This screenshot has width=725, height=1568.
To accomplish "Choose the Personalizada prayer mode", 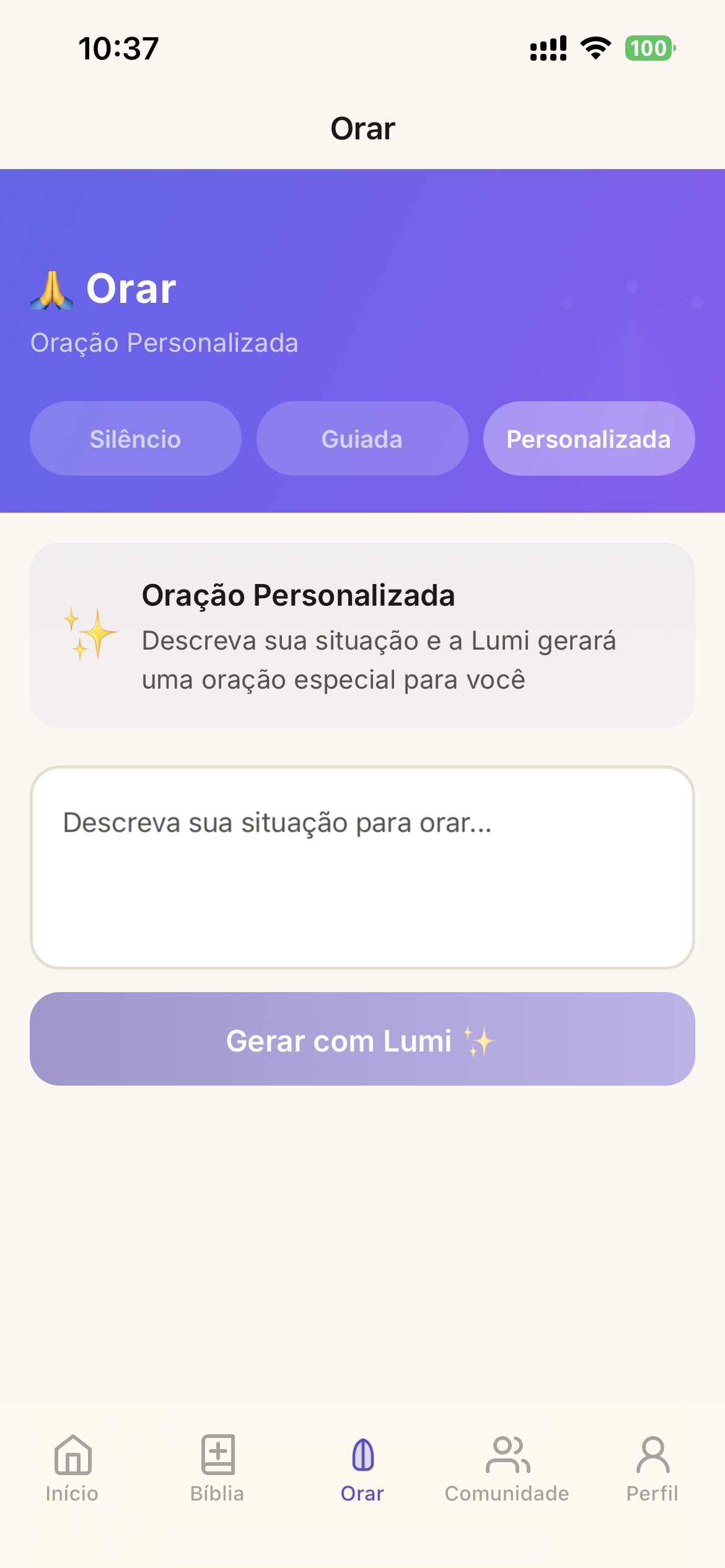I will pyautogui.click(x=589, y=438).
